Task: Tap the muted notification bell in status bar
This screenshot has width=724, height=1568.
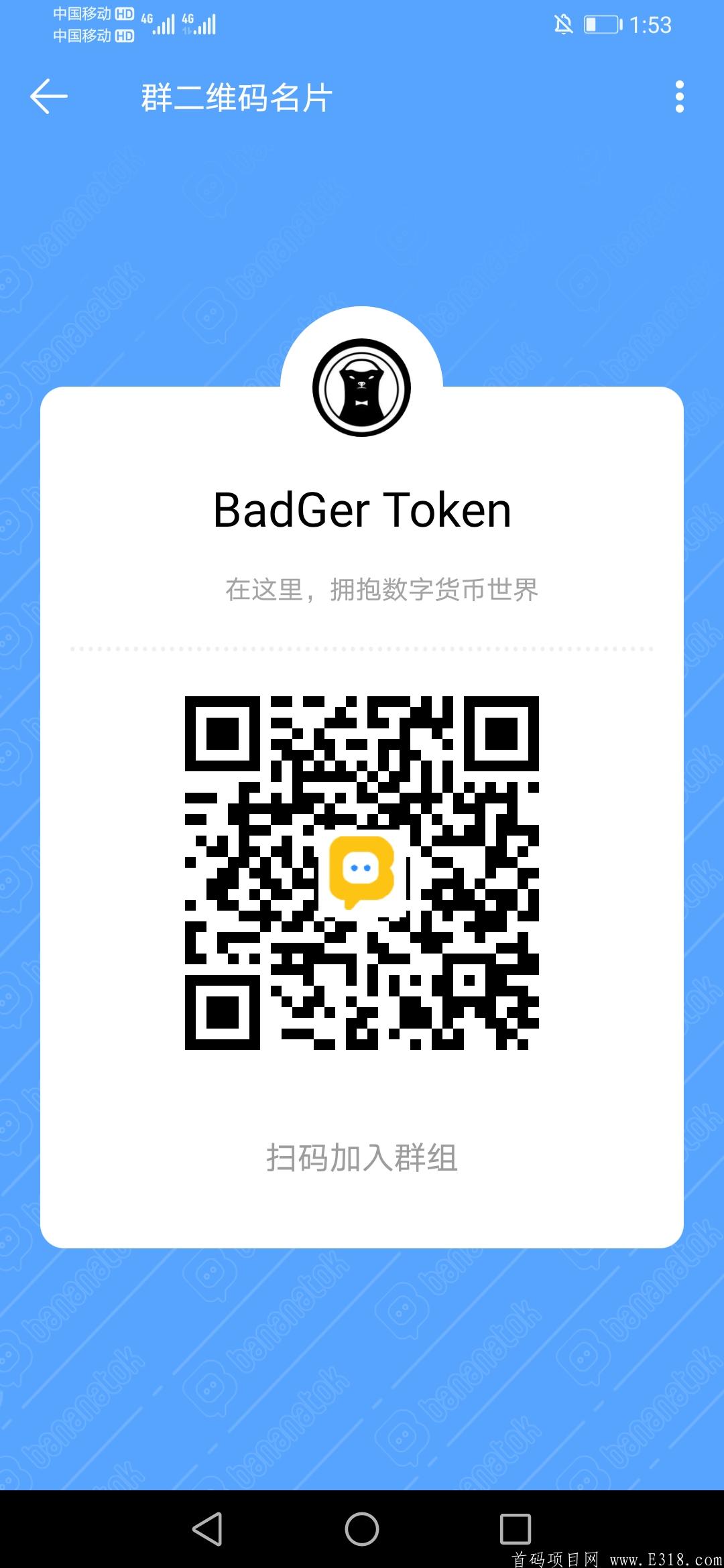Action: [563, 25]
